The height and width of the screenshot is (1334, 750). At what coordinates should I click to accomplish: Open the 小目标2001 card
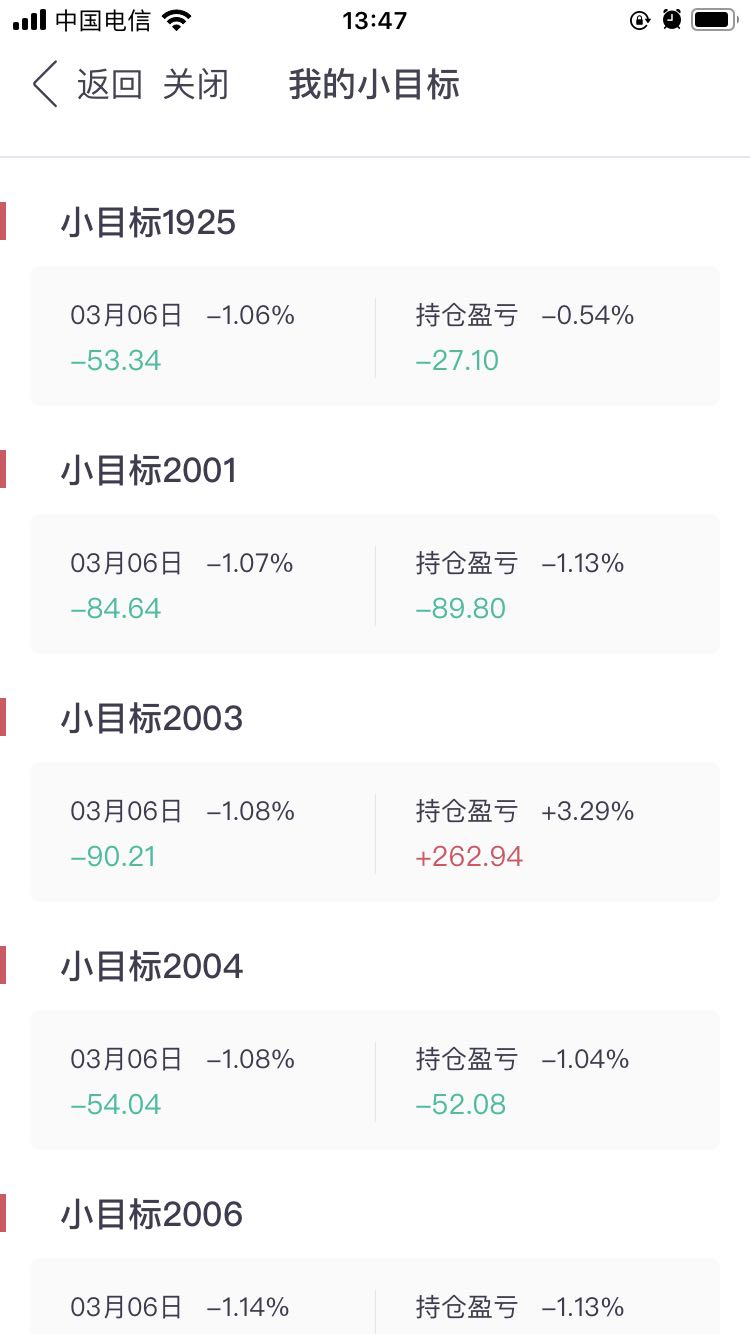[375, 584]
